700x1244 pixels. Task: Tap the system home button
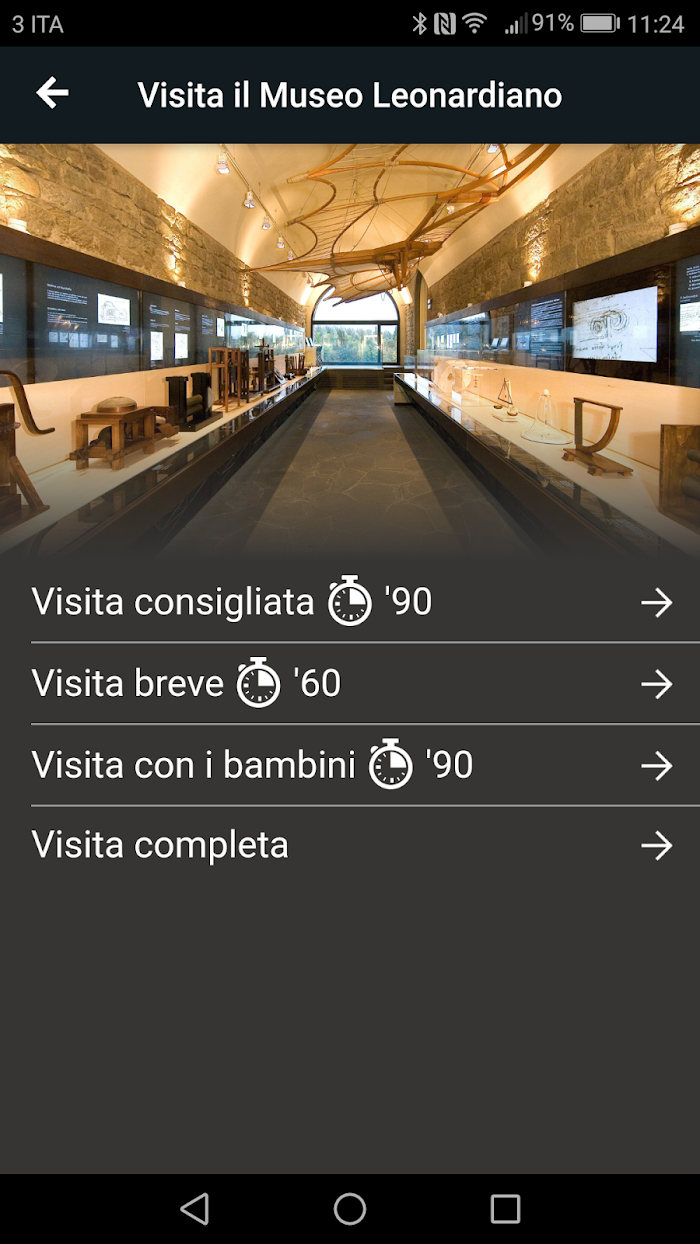(350, 1209)
